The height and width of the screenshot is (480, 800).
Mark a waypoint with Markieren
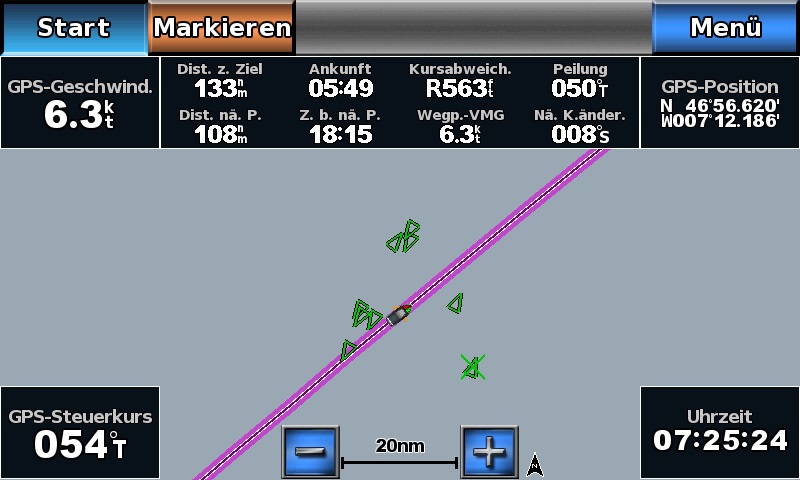(x=222, y=28)
